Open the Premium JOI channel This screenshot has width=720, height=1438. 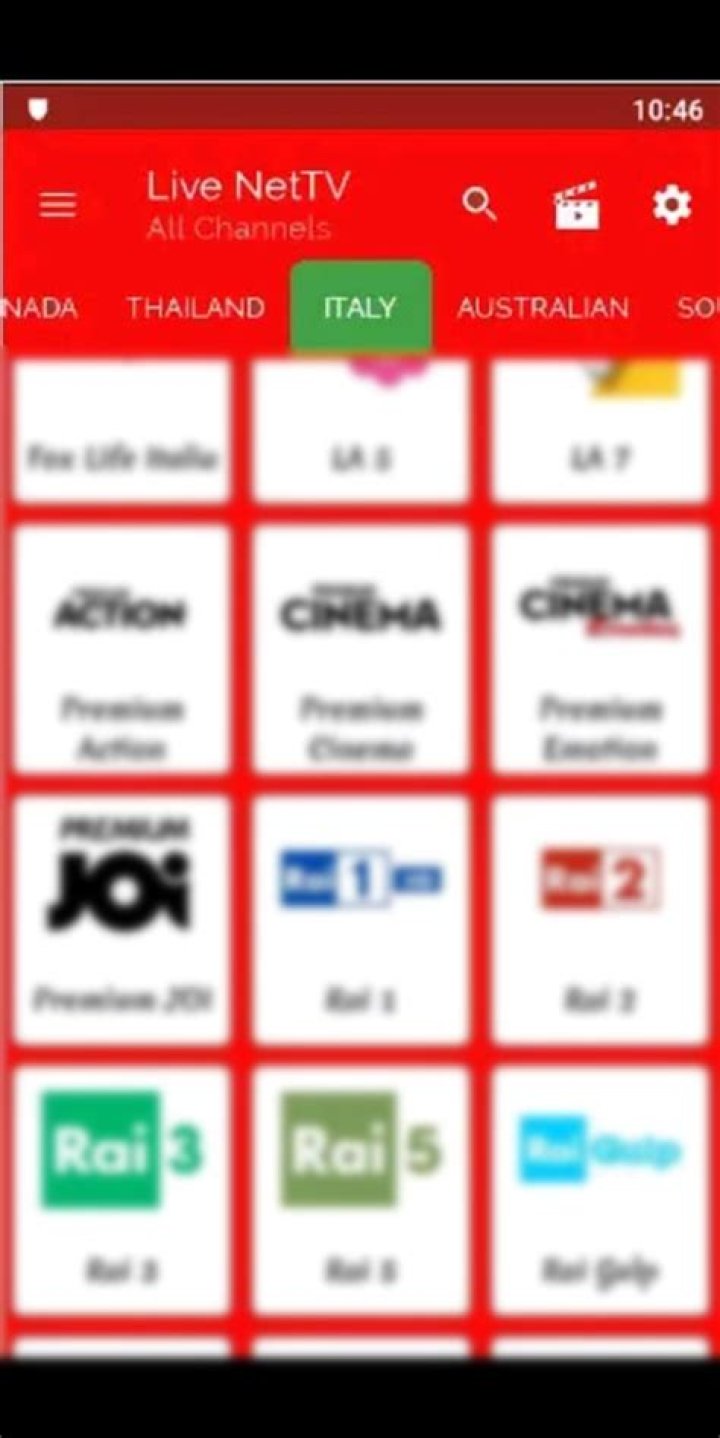(122, 920)
